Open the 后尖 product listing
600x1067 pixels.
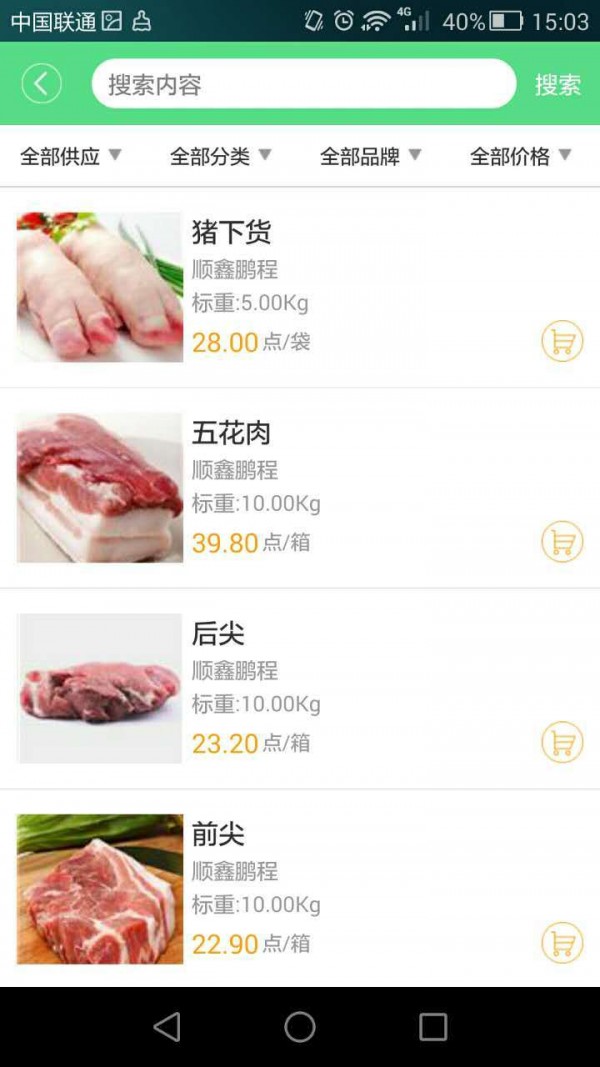coord(218,634)
